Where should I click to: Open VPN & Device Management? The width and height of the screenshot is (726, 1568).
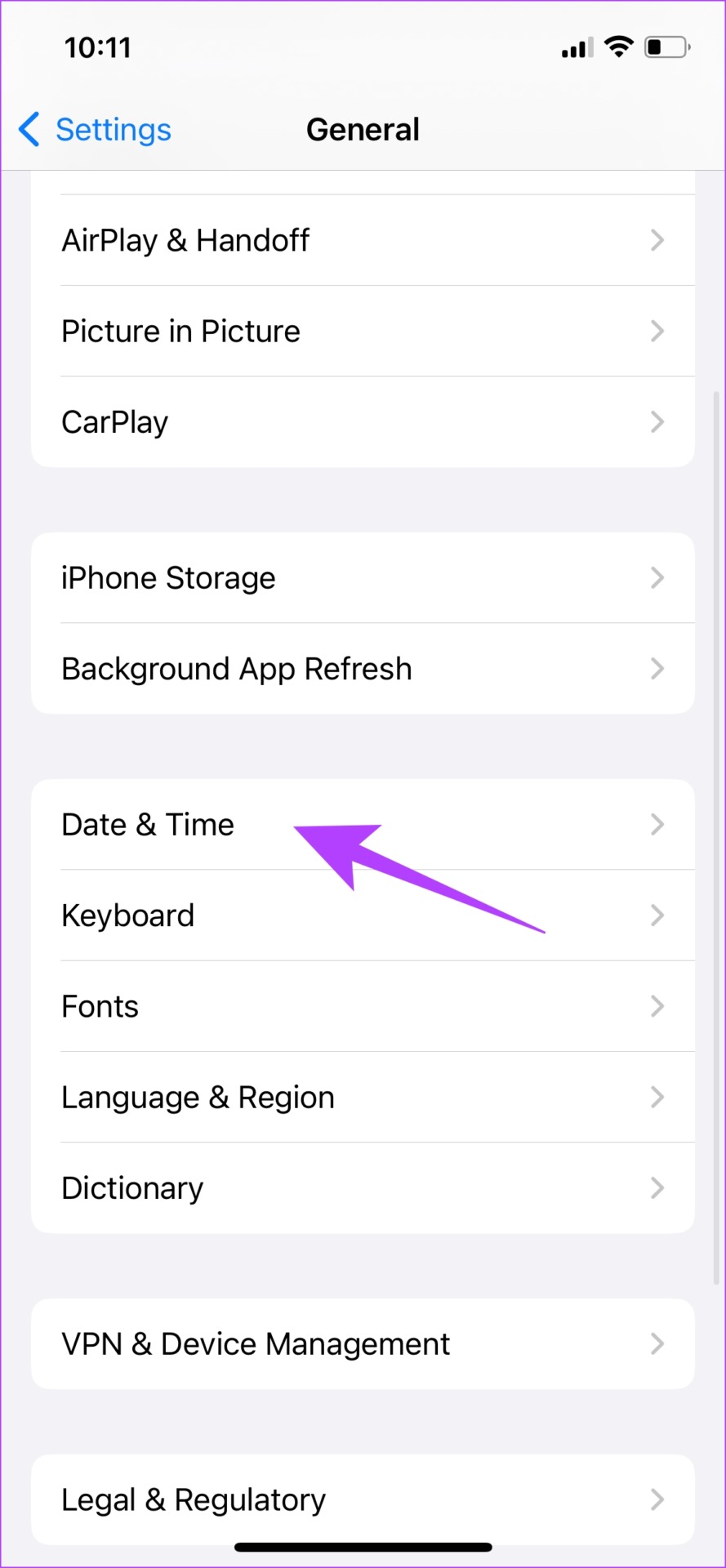point(362,1344)
